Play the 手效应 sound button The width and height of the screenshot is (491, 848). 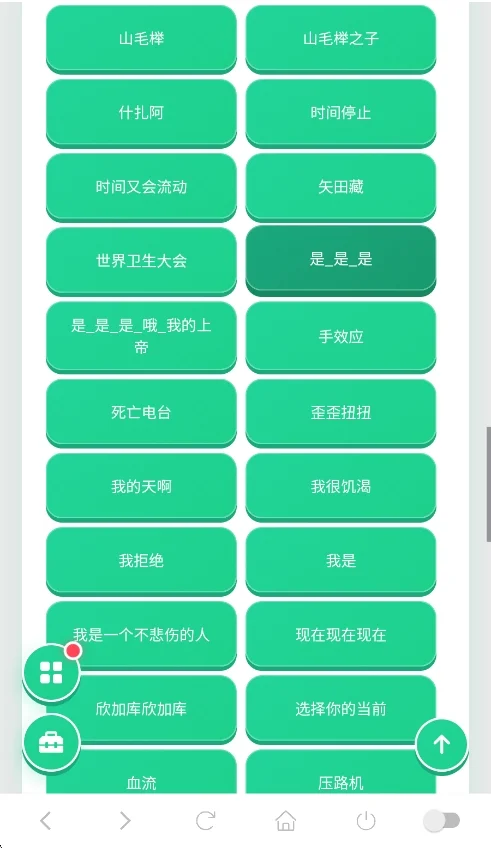[341, 336]
